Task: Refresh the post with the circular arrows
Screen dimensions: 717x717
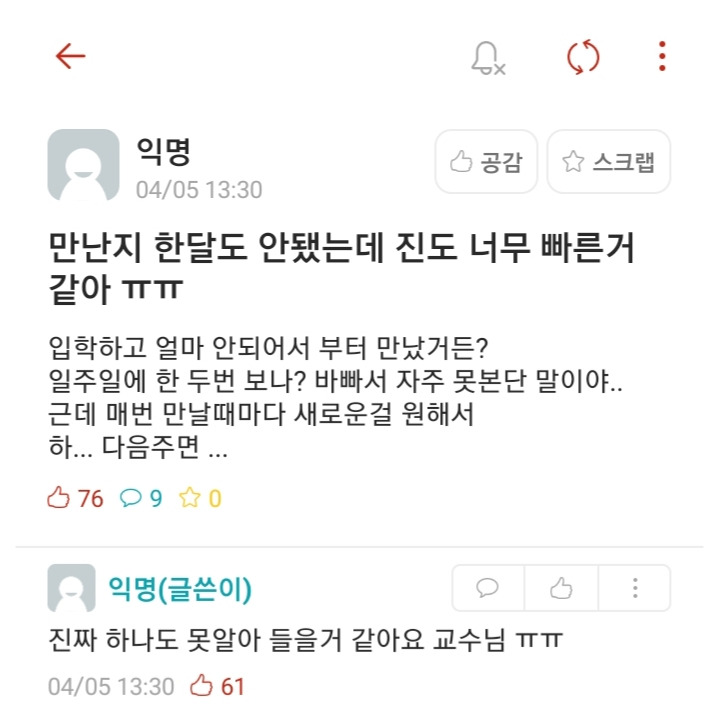Action: 583,57
